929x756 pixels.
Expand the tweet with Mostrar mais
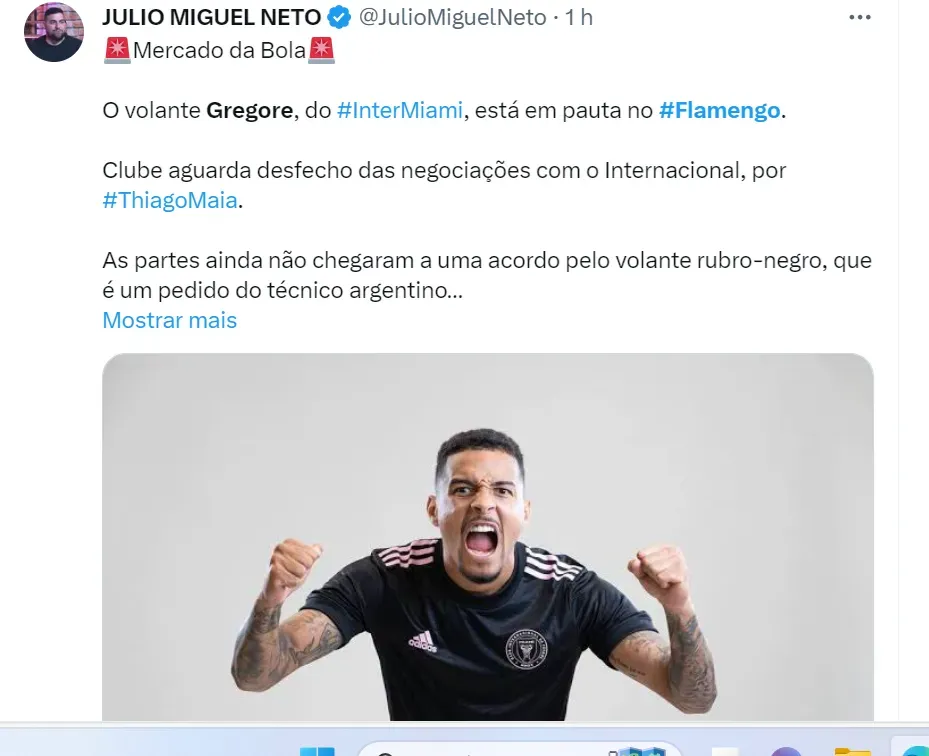(x=169, y=320)
